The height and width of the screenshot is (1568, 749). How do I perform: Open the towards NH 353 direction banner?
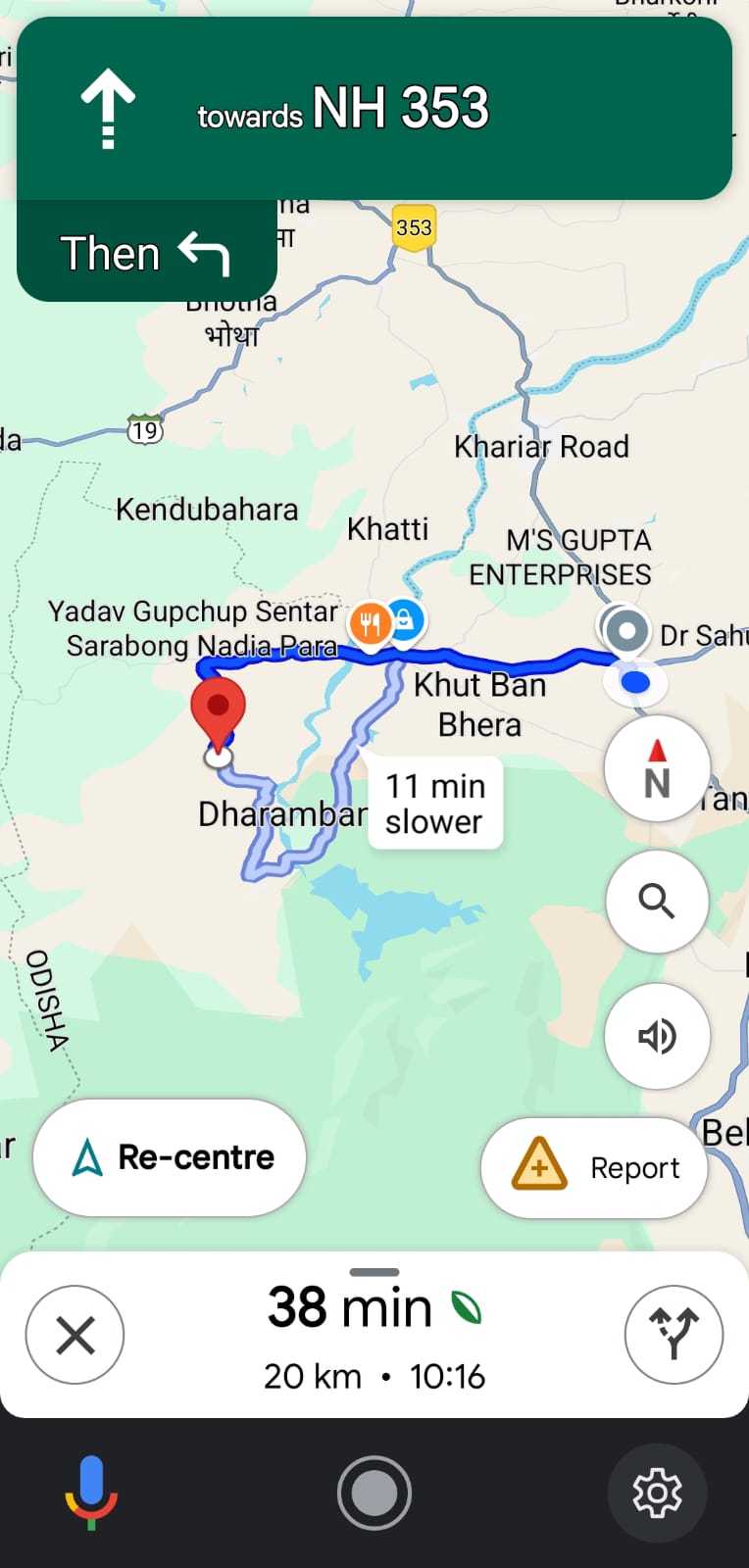tap(374, 108)
